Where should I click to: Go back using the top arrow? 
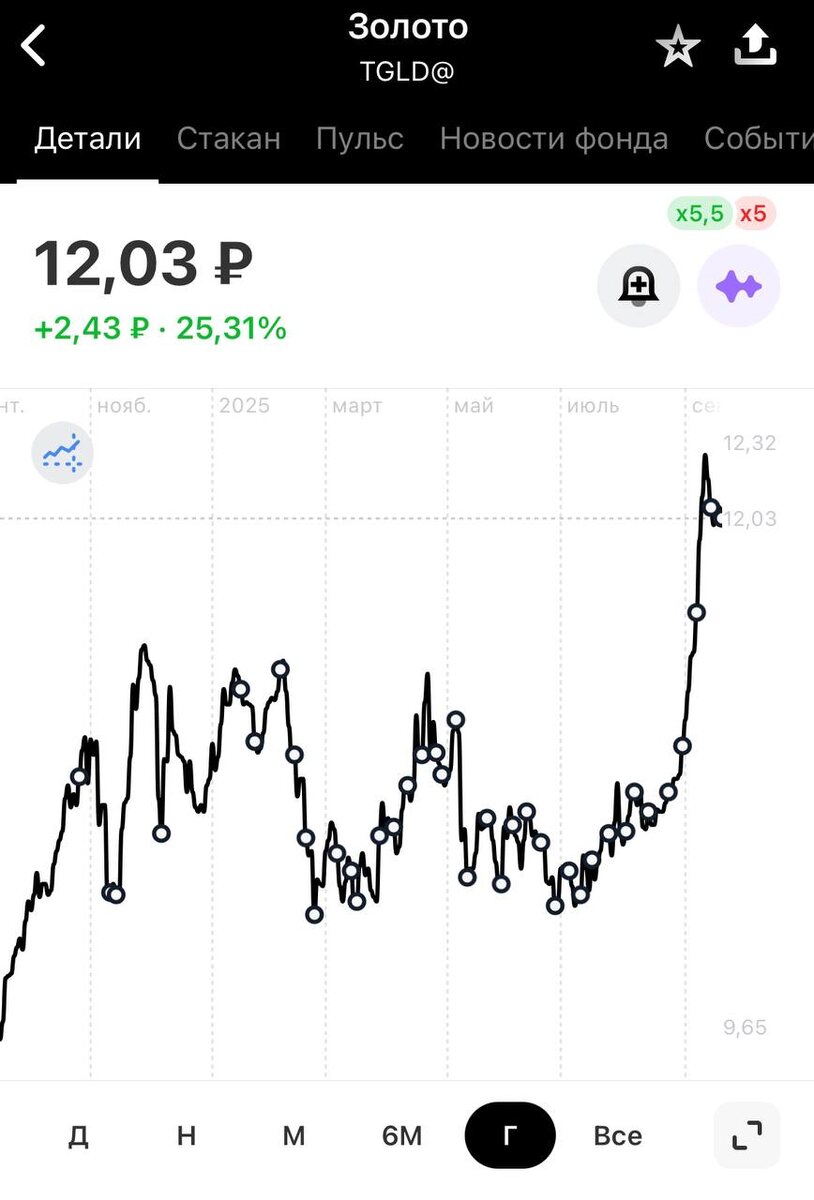pos(34,46)
